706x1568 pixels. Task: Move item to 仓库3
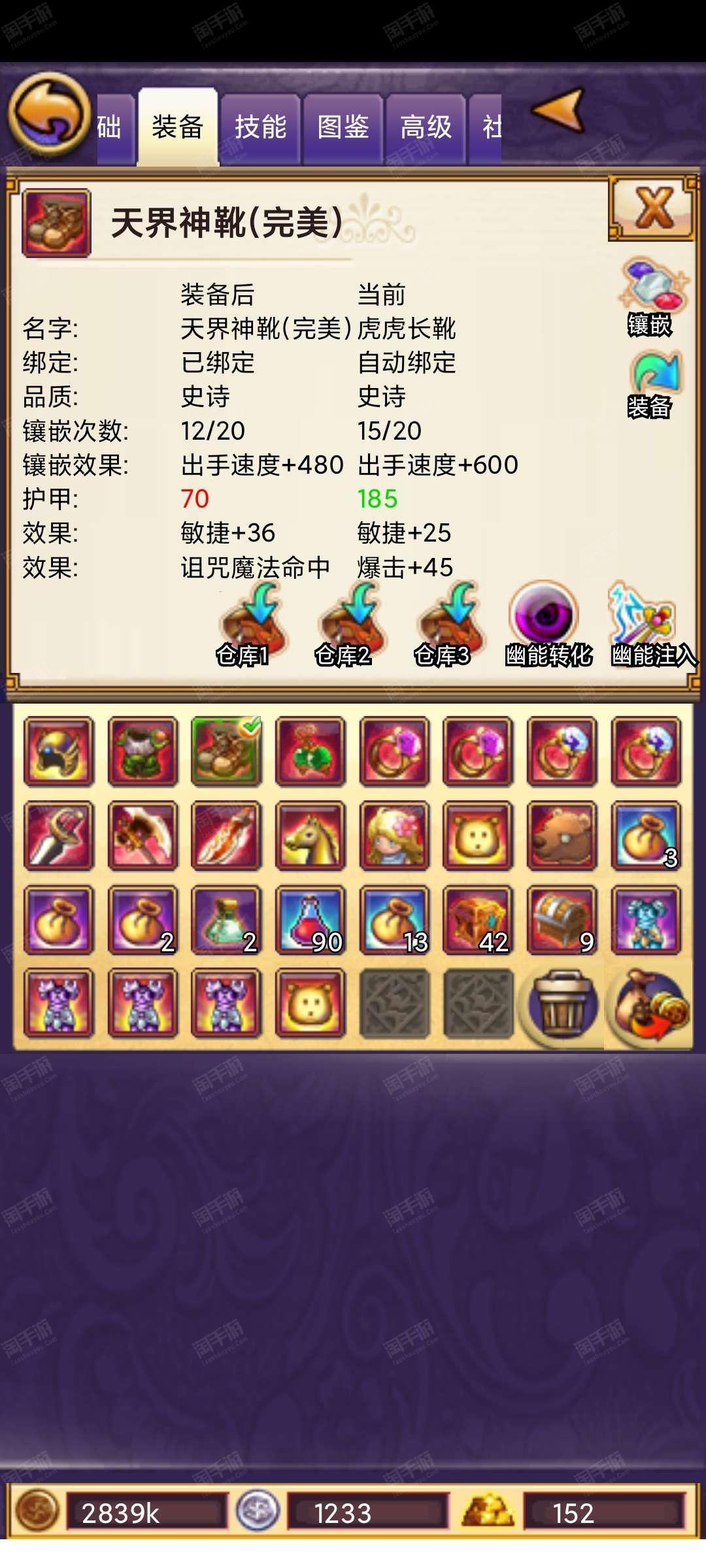coord(446,625)
